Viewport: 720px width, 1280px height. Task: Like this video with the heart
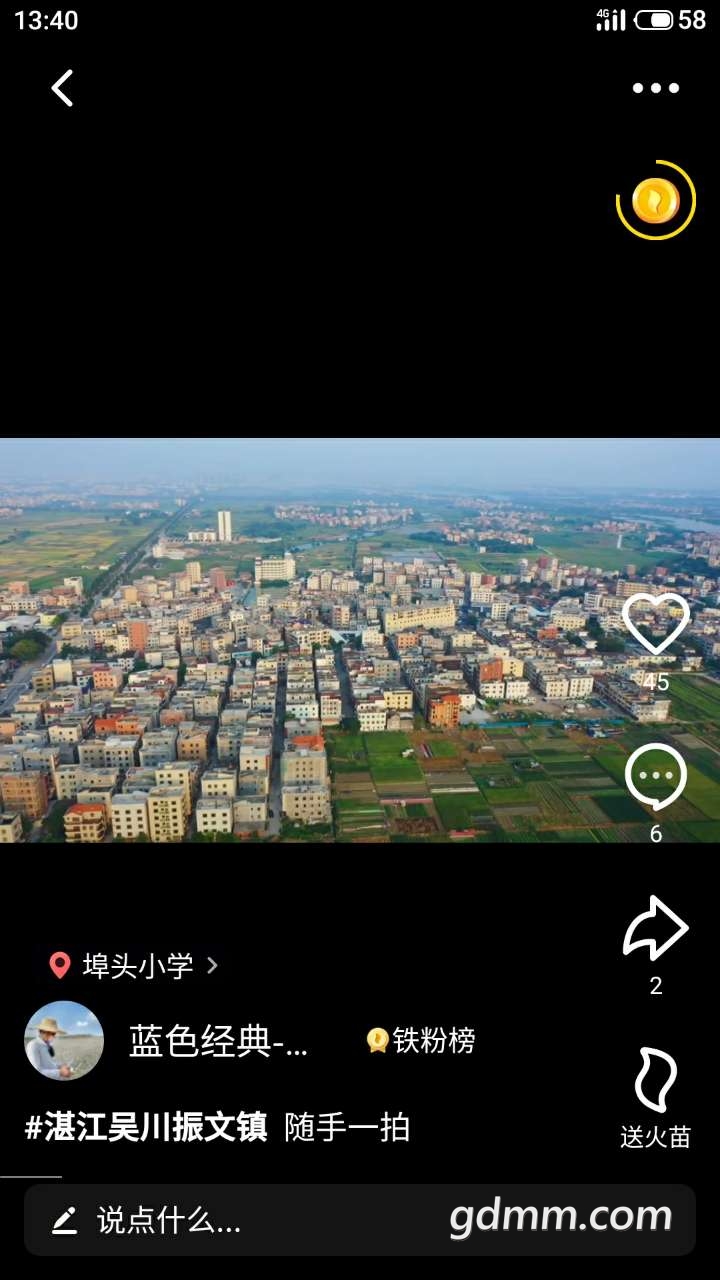point(655,625)
